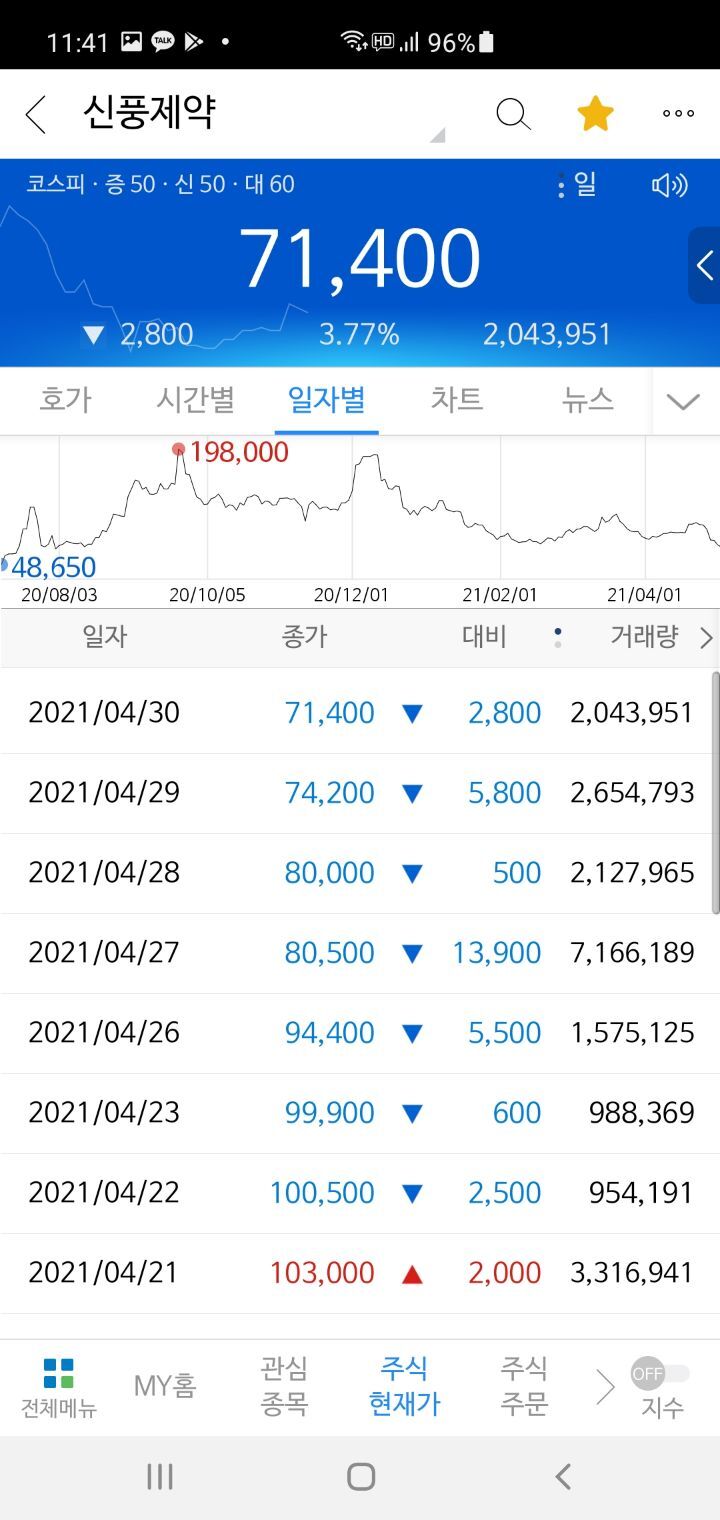Open the stock search magnifier

click(513, 115)
